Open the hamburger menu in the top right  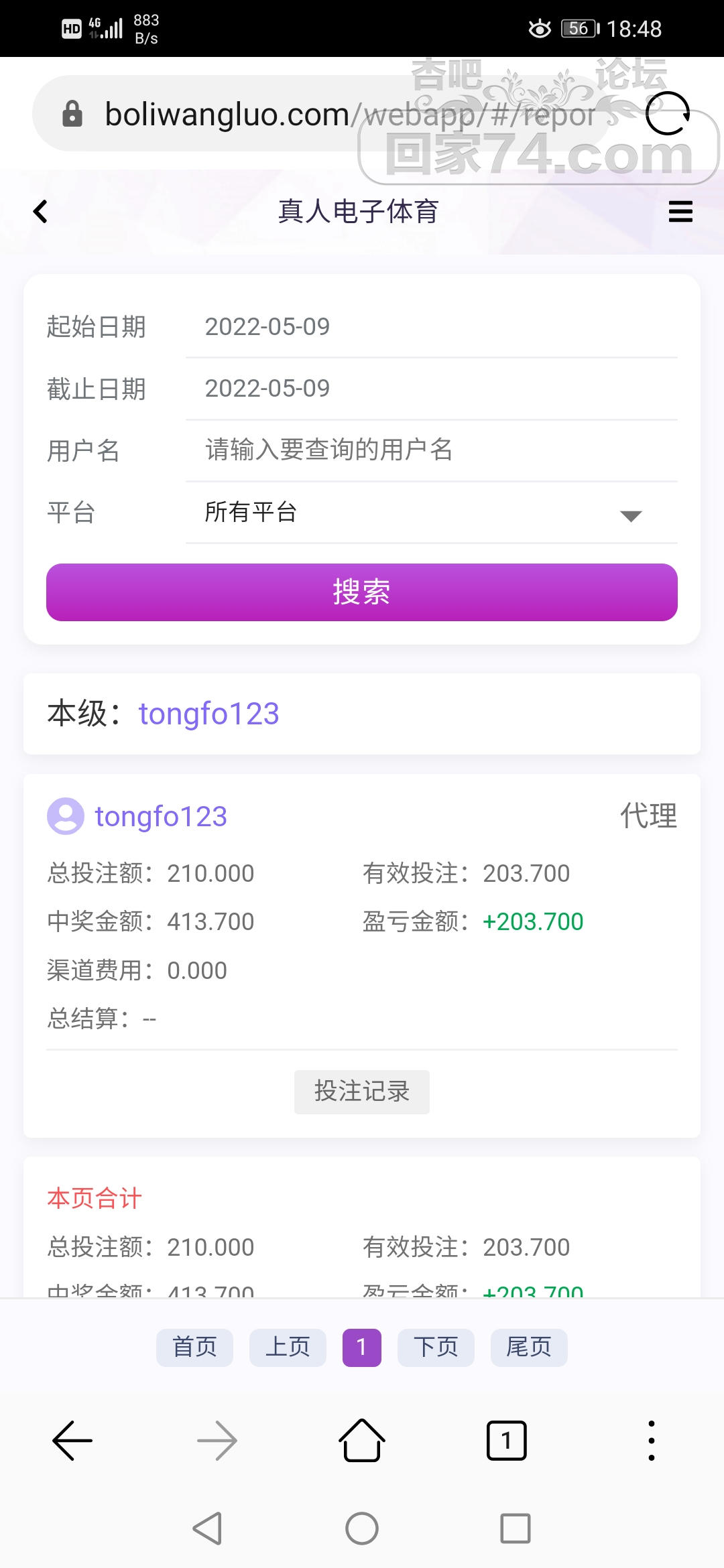[680, 212]
